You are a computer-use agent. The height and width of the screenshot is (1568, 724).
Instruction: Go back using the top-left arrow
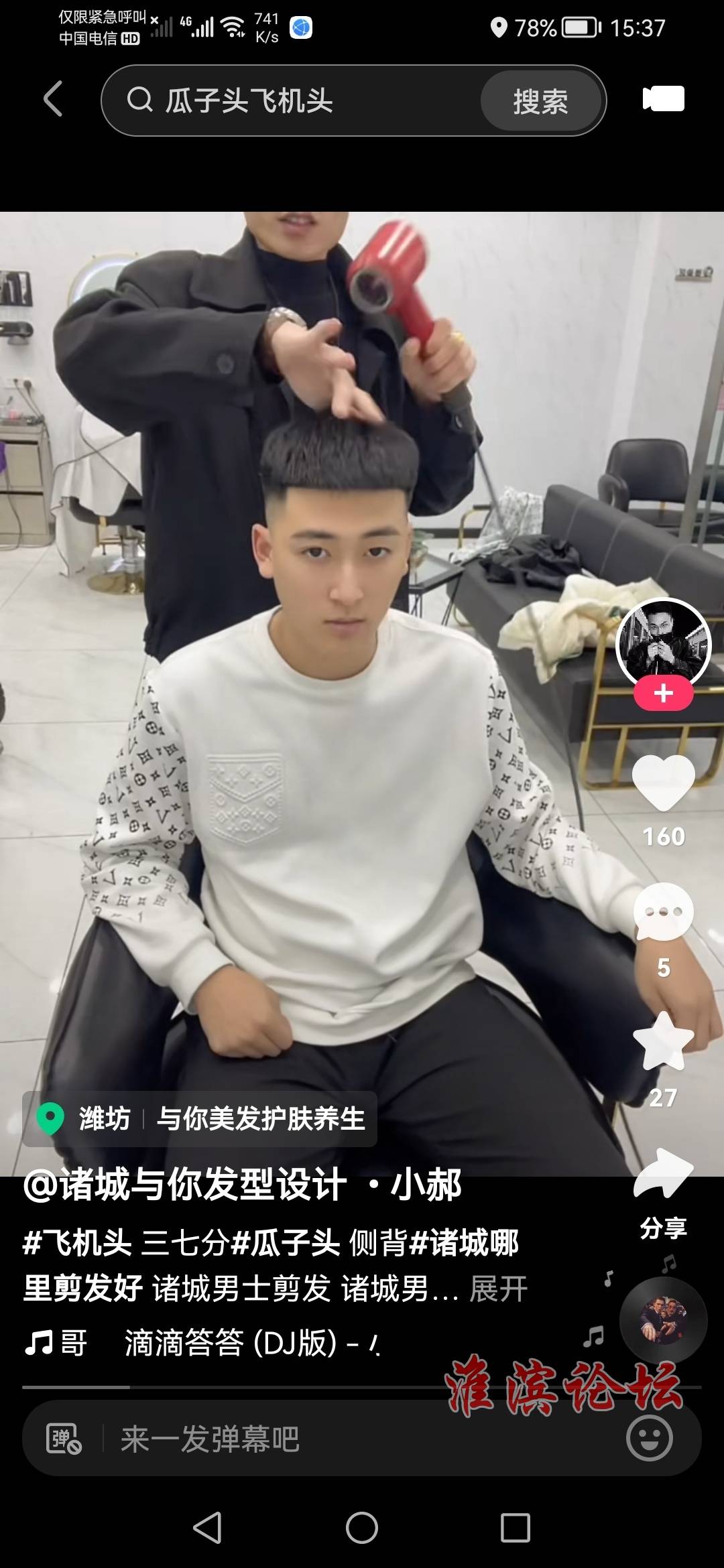pos(53,99)
